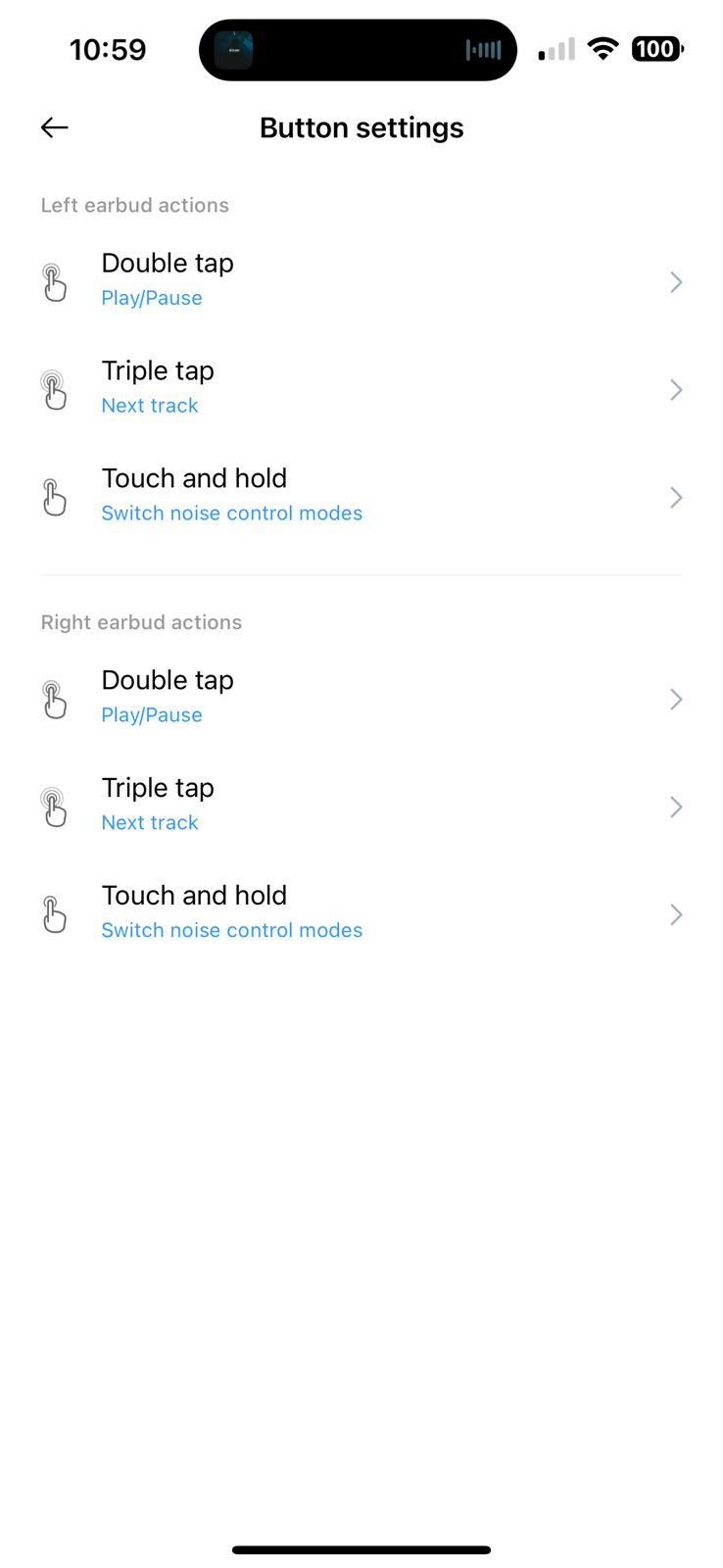Open Double tap setting for right earbud
The image size is (723, 1568).
[x=361, y=699]
